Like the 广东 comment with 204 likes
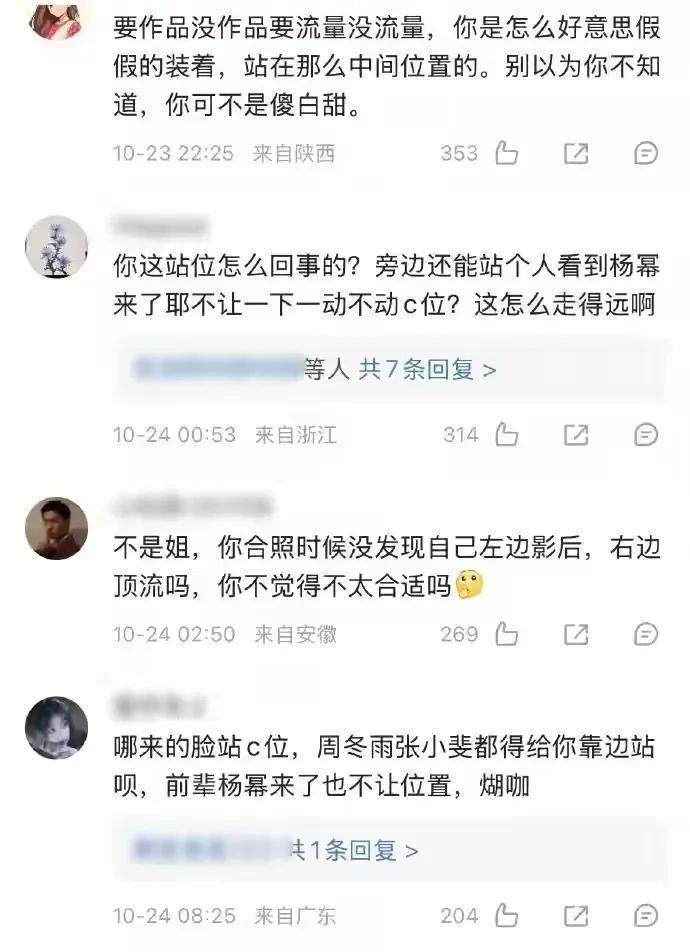690x952 pixels. click(x=507, y=915)
